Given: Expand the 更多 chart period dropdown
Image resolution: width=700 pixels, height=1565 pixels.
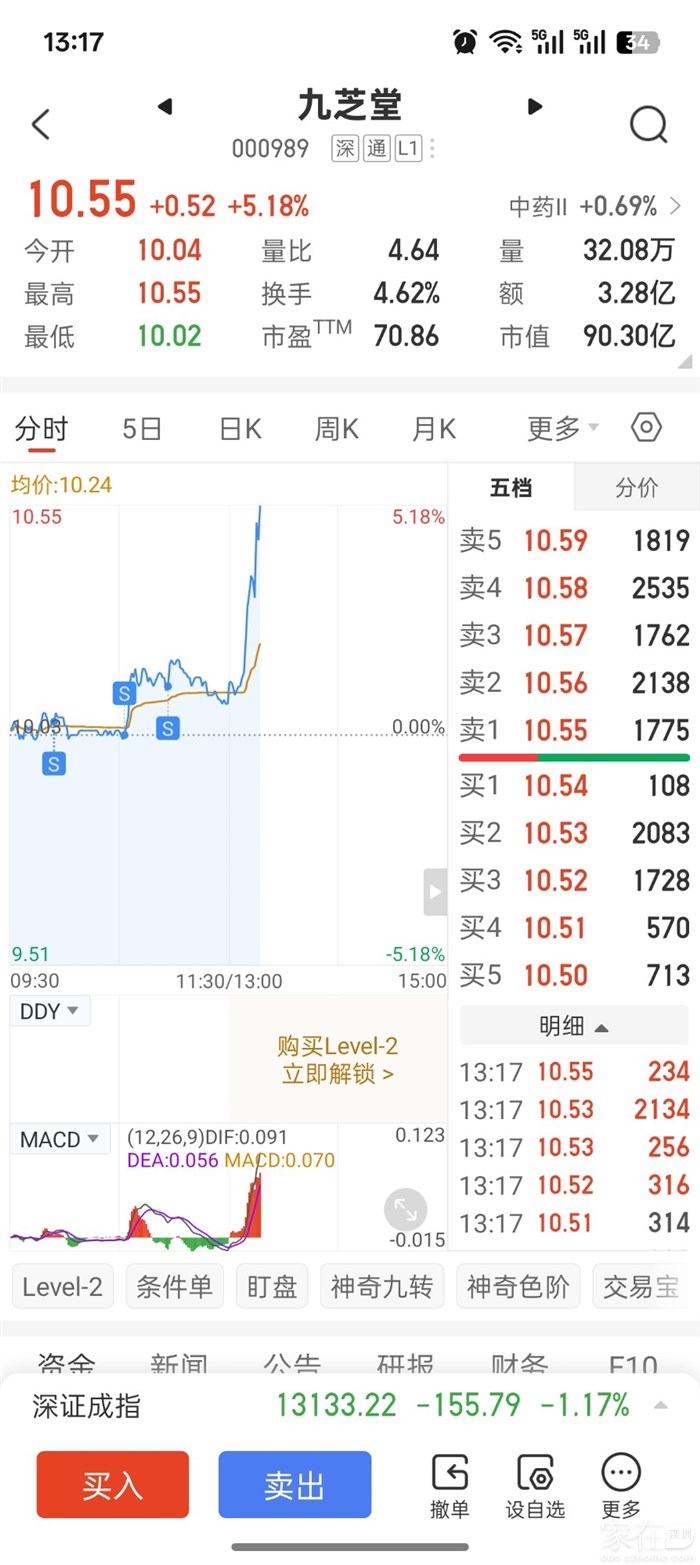Looking at the screenshot, I should pos(563,429).
